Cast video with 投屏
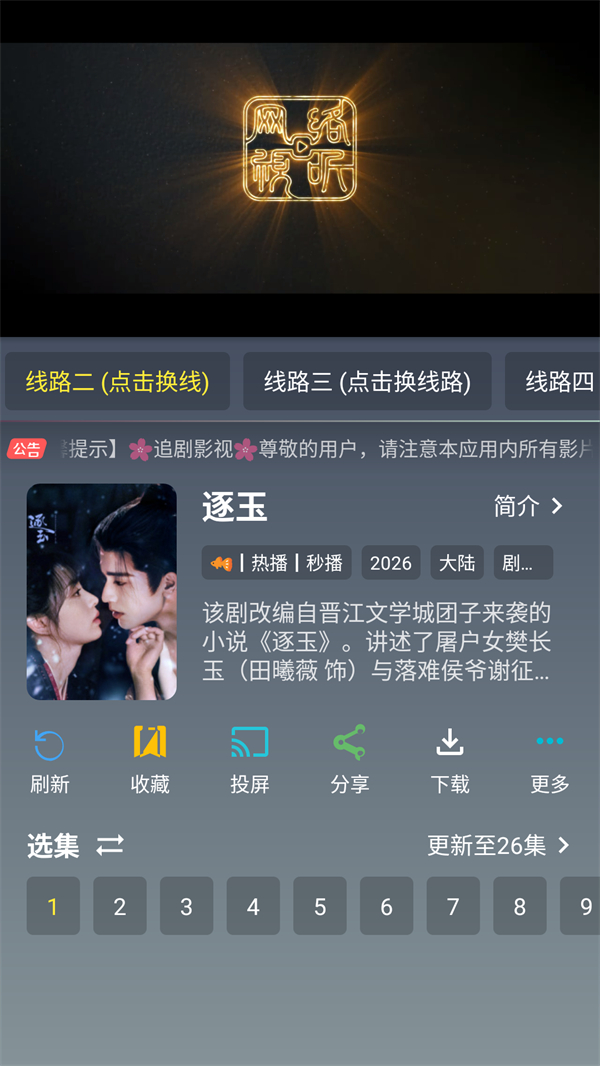This screenshot has width=600, height=1066. [x=250, y=759]
